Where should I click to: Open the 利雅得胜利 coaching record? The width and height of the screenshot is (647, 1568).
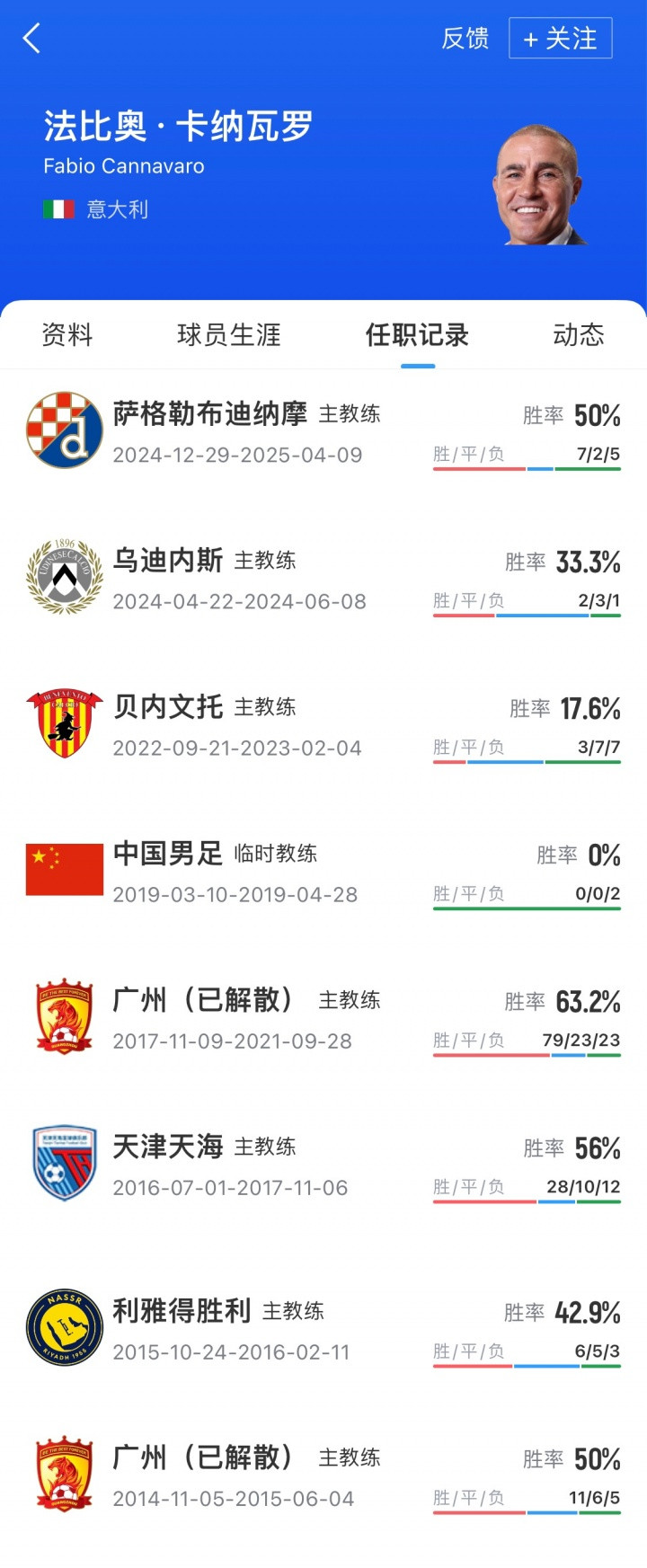click(x=323, y=1329)
